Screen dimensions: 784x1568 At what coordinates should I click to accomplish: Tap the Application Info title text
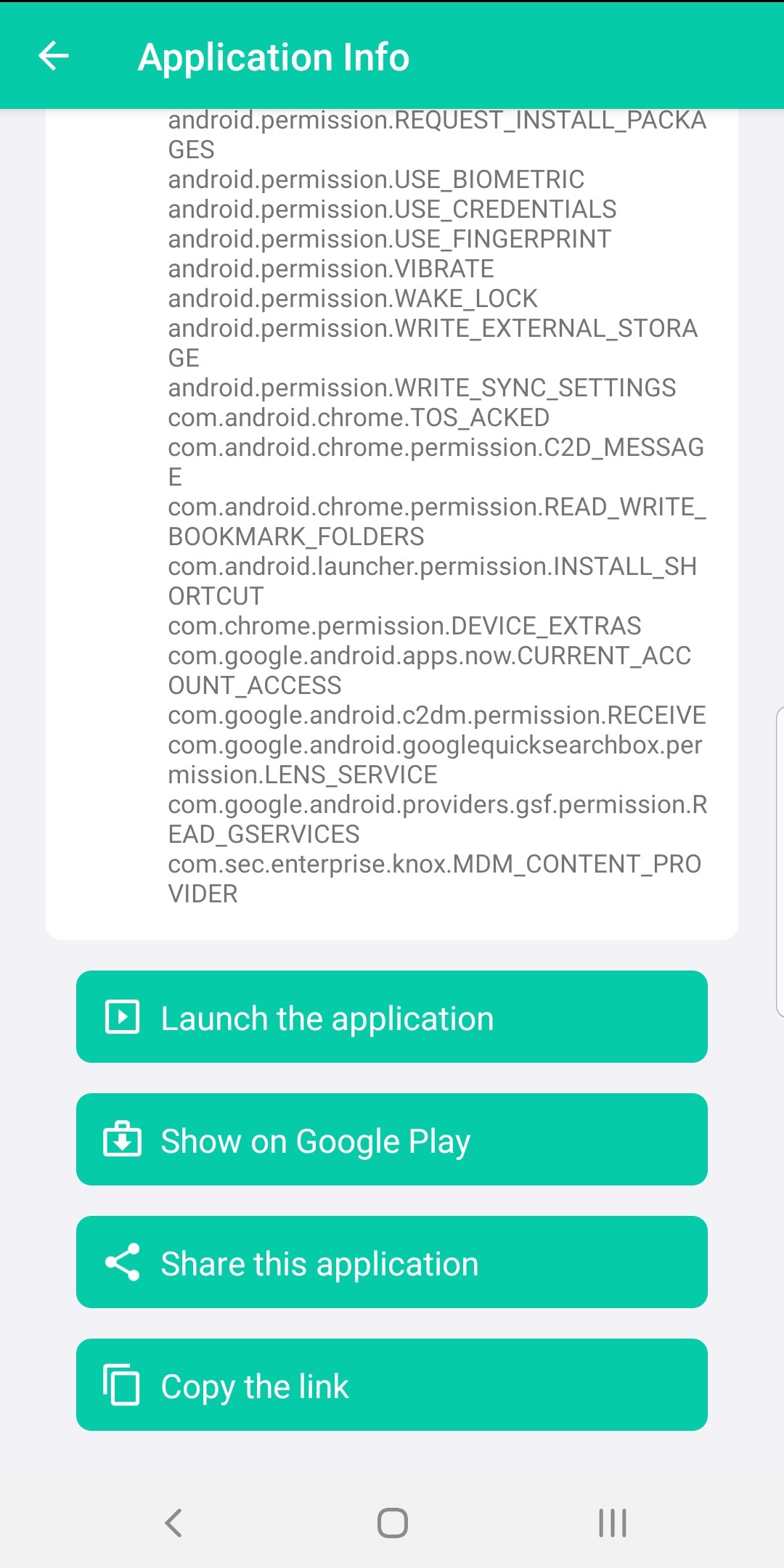pyautogui.click(x=274, y=56)
